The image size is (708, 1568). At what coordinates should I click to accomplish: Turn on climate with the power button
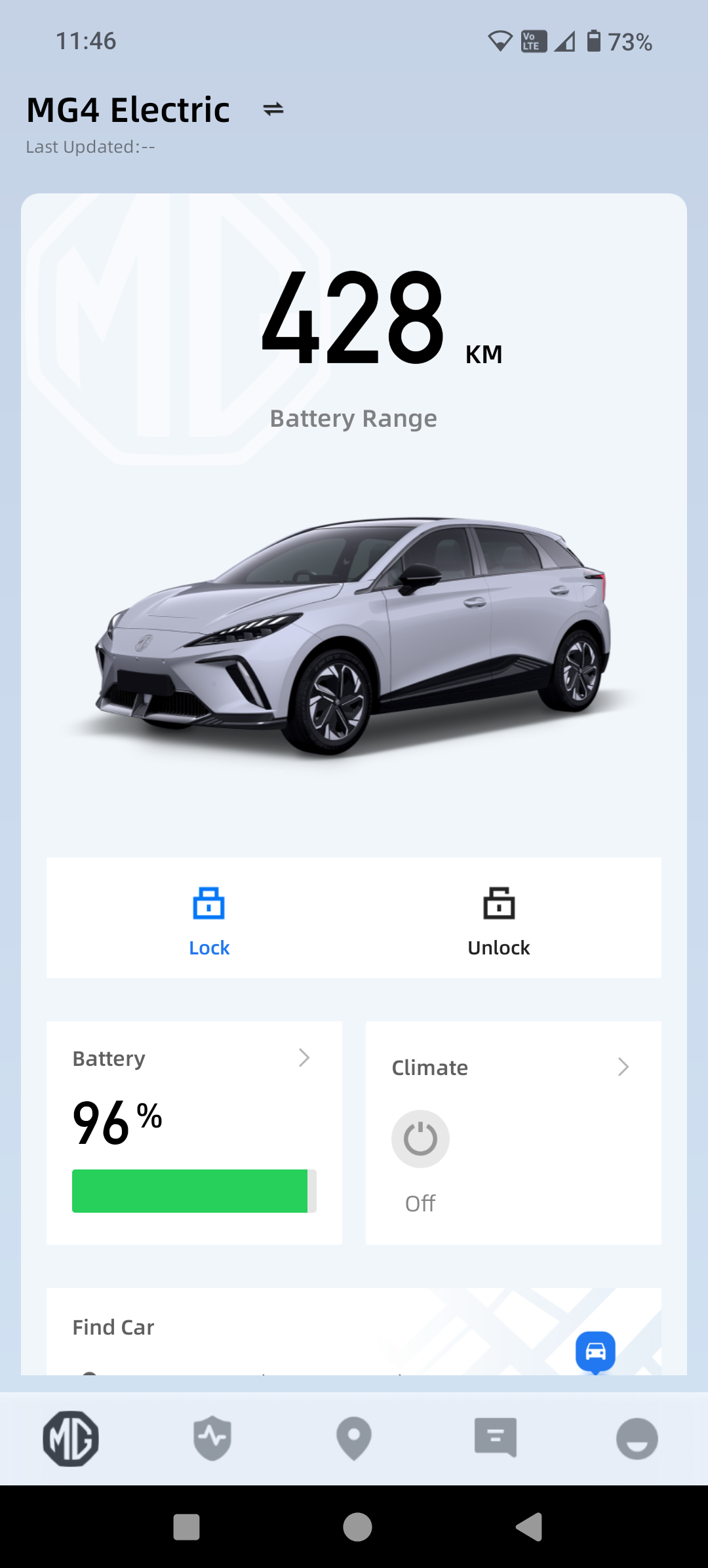pos(420,1139)
